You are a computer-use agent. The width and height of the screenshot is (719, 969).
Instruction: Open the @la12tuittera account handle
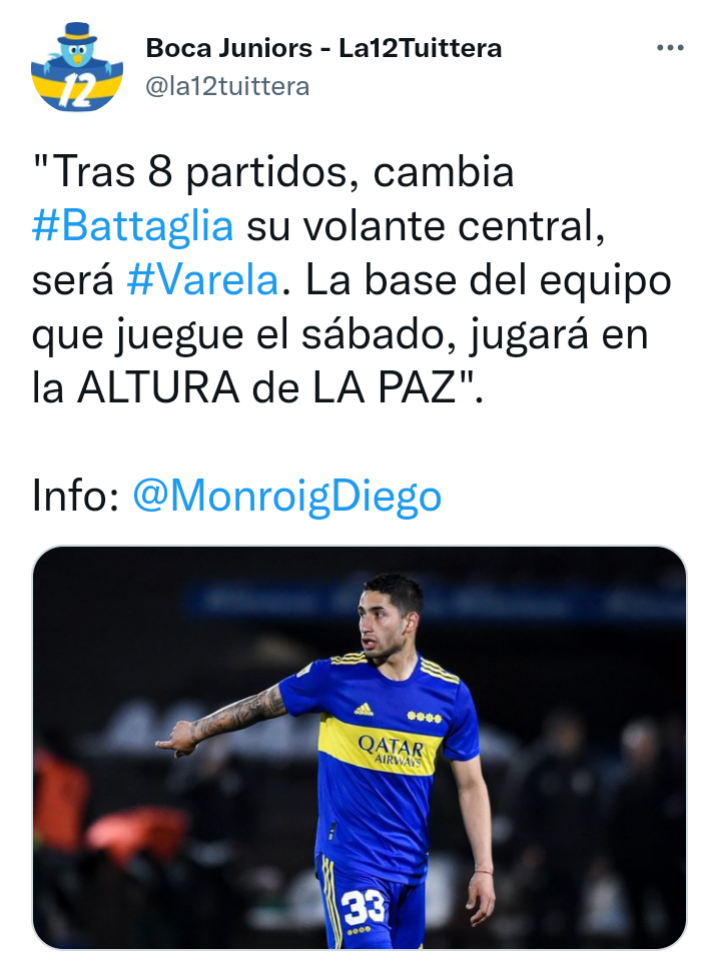(228, 87)
